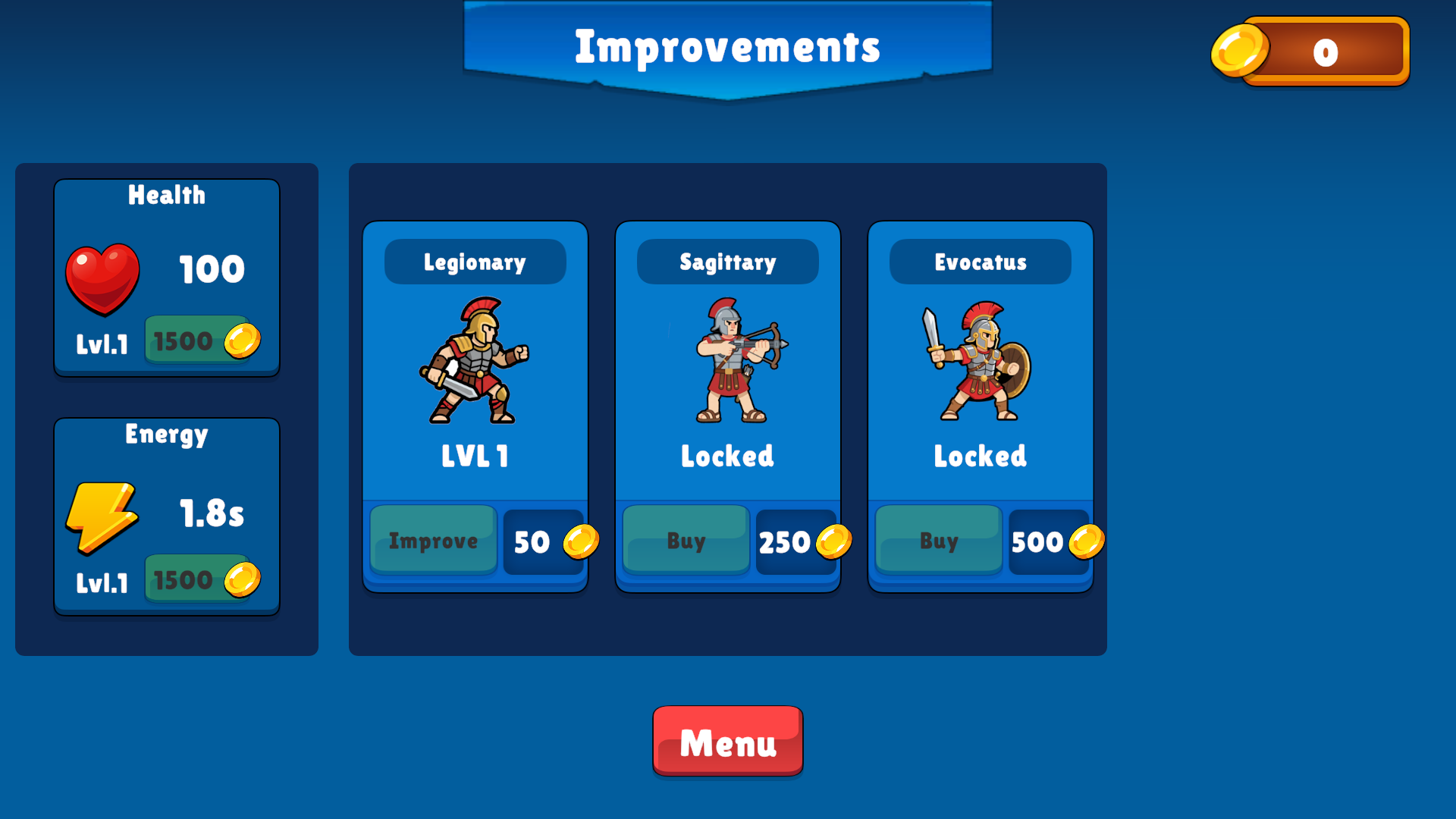
Task: Return to the Menu
Action: [x=727, y=741]
